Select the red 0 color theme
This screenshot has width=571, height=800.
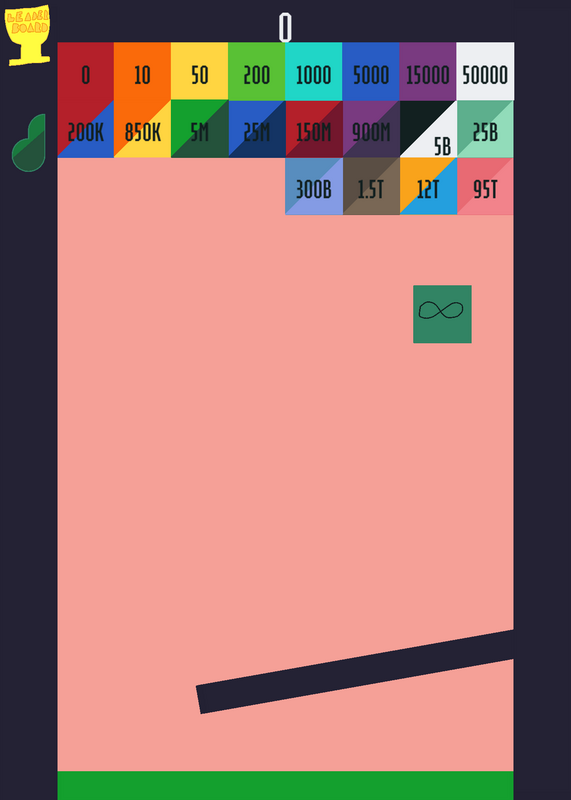coord(85,71)
